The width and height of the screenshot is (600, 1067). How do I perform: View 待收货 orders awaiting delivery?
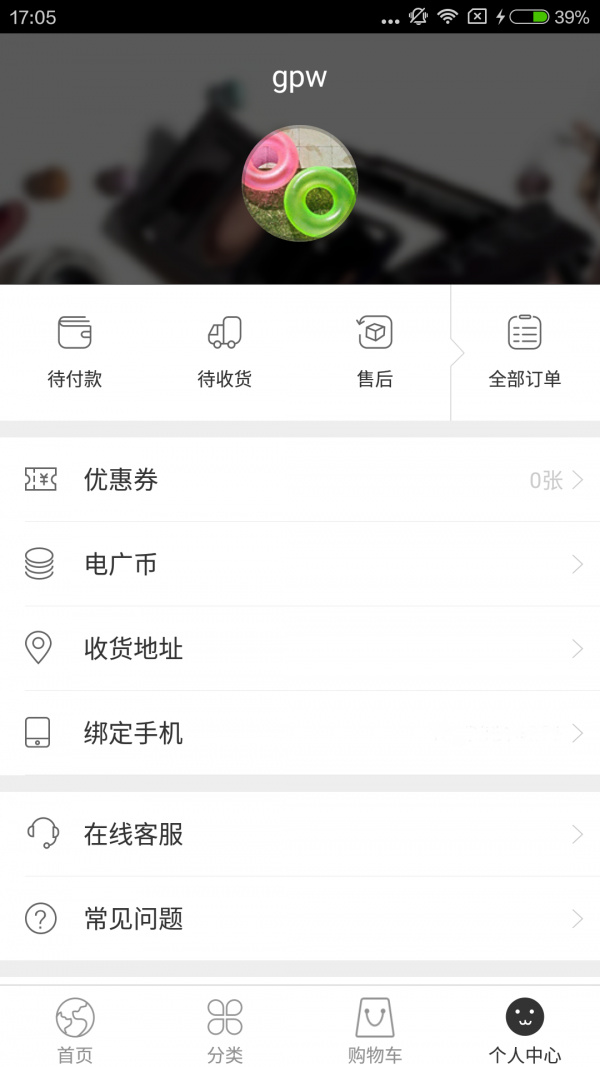(x=225, y=350)
